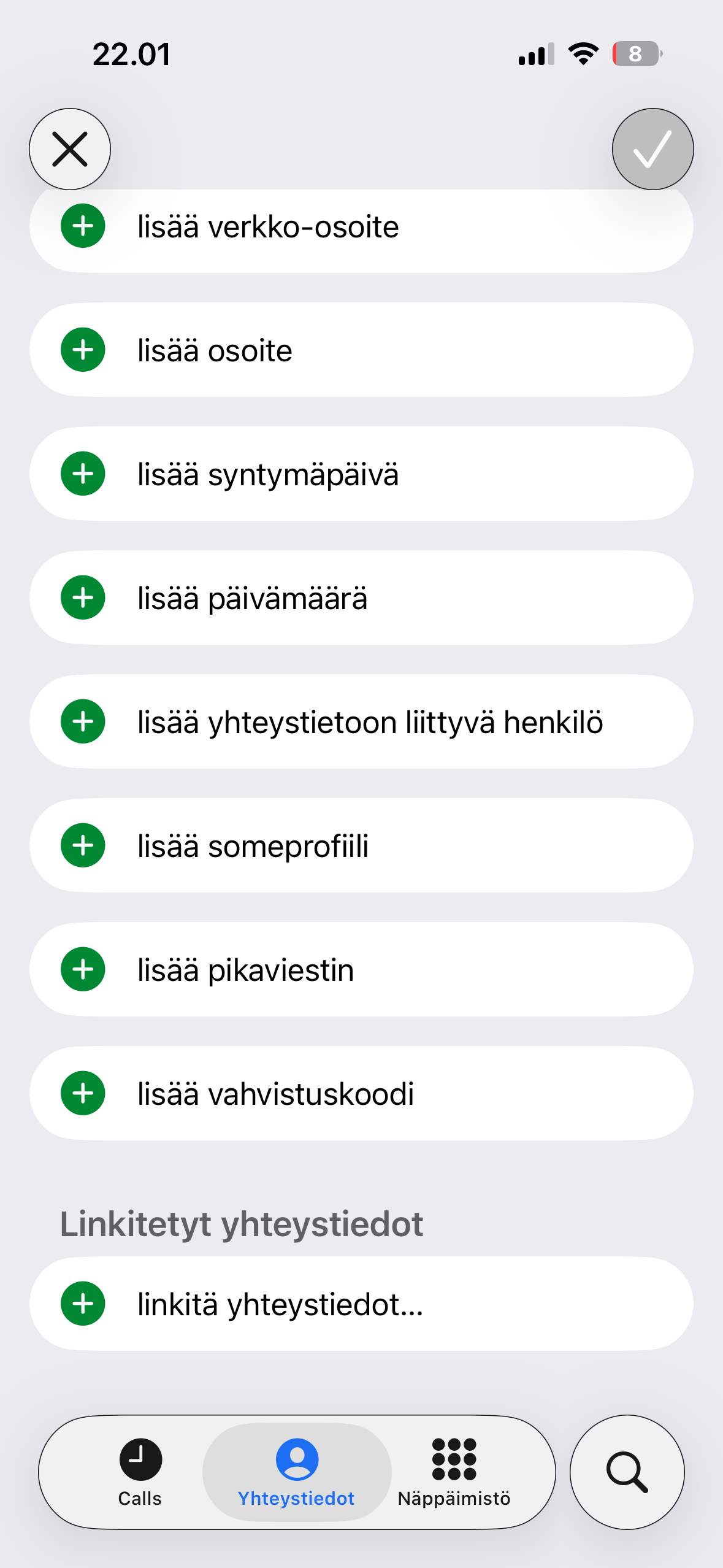Open linkitä yhteystiedot…

click(x=361, y=1304)
